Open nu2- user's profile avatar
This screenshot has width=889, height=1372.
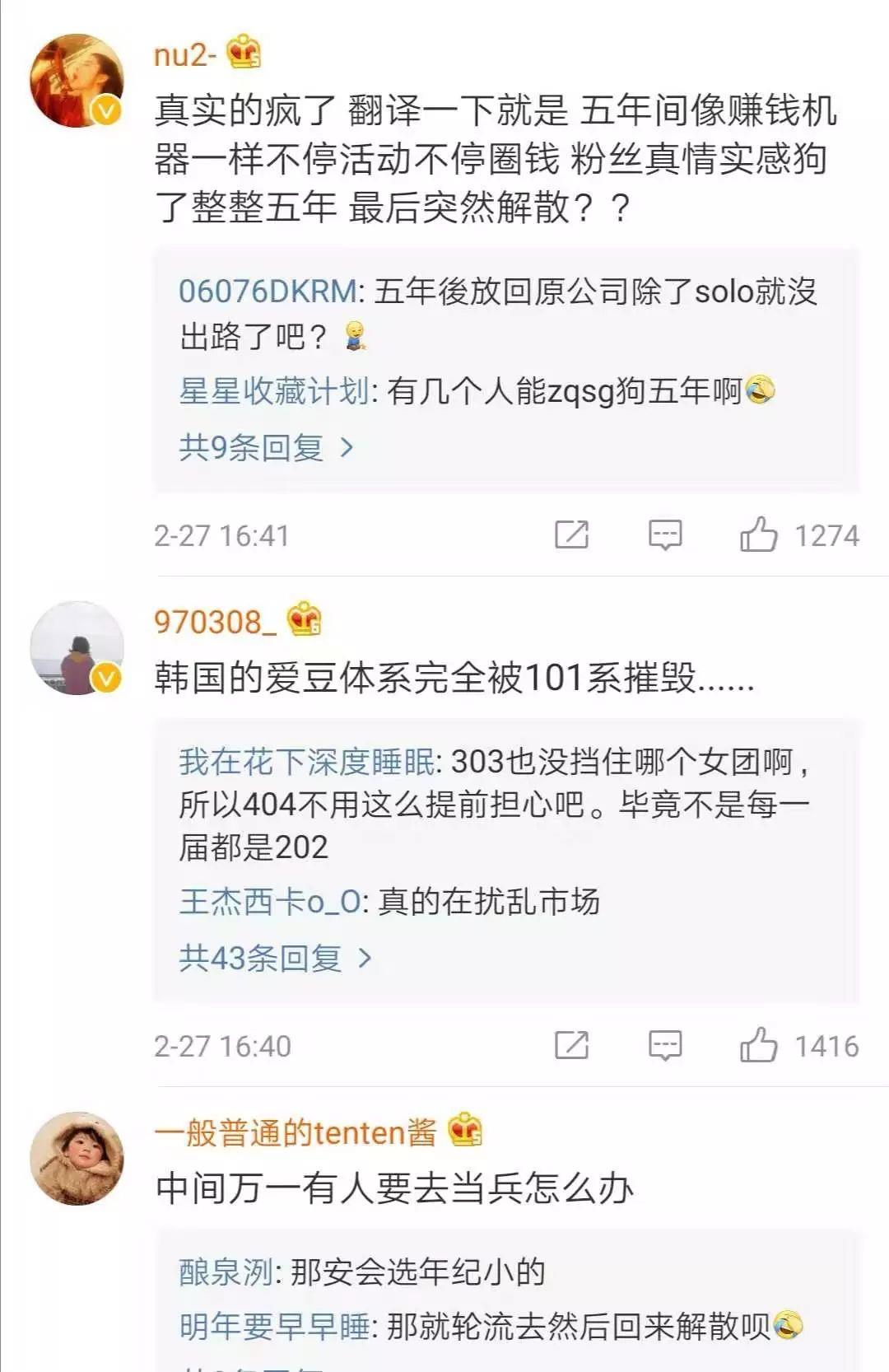[77, 81]
